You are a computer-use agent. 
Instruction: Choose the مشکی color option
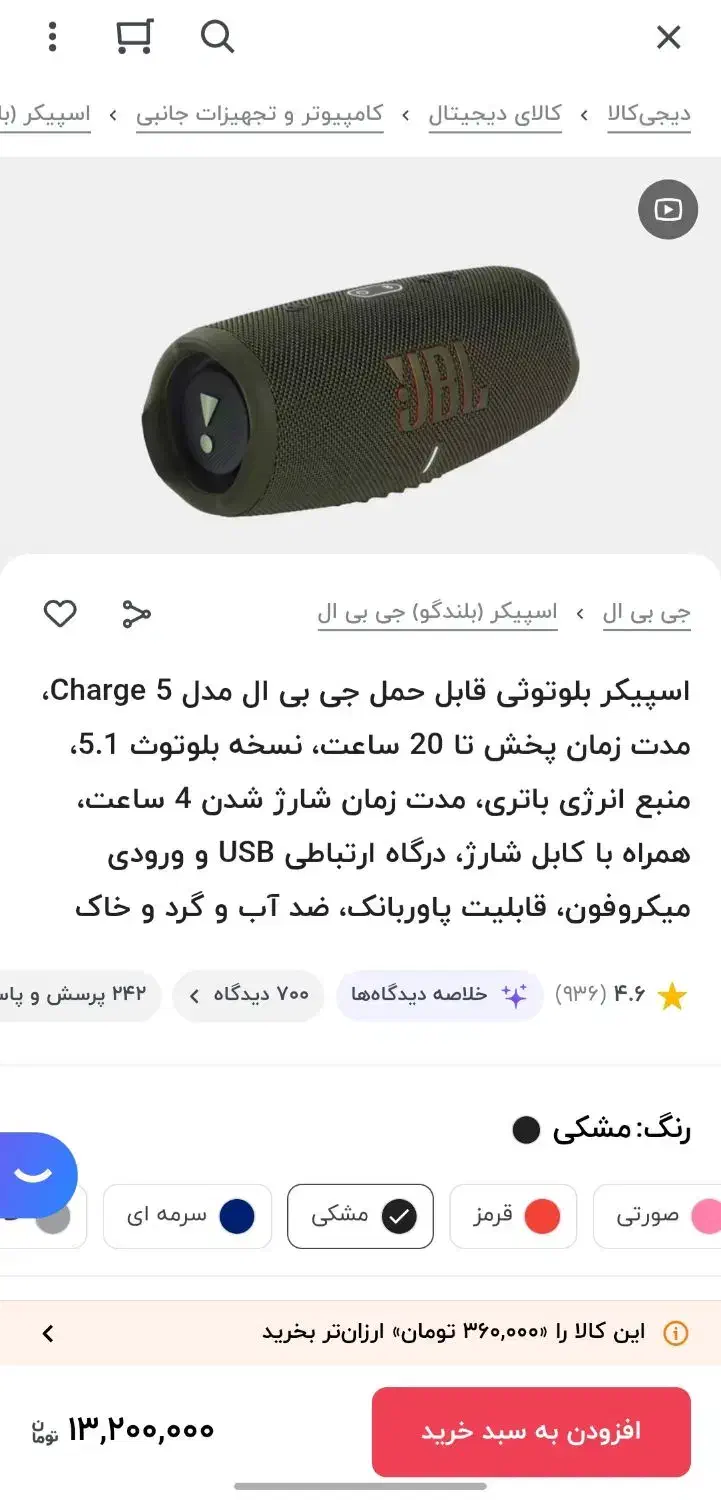(360, 1216)
